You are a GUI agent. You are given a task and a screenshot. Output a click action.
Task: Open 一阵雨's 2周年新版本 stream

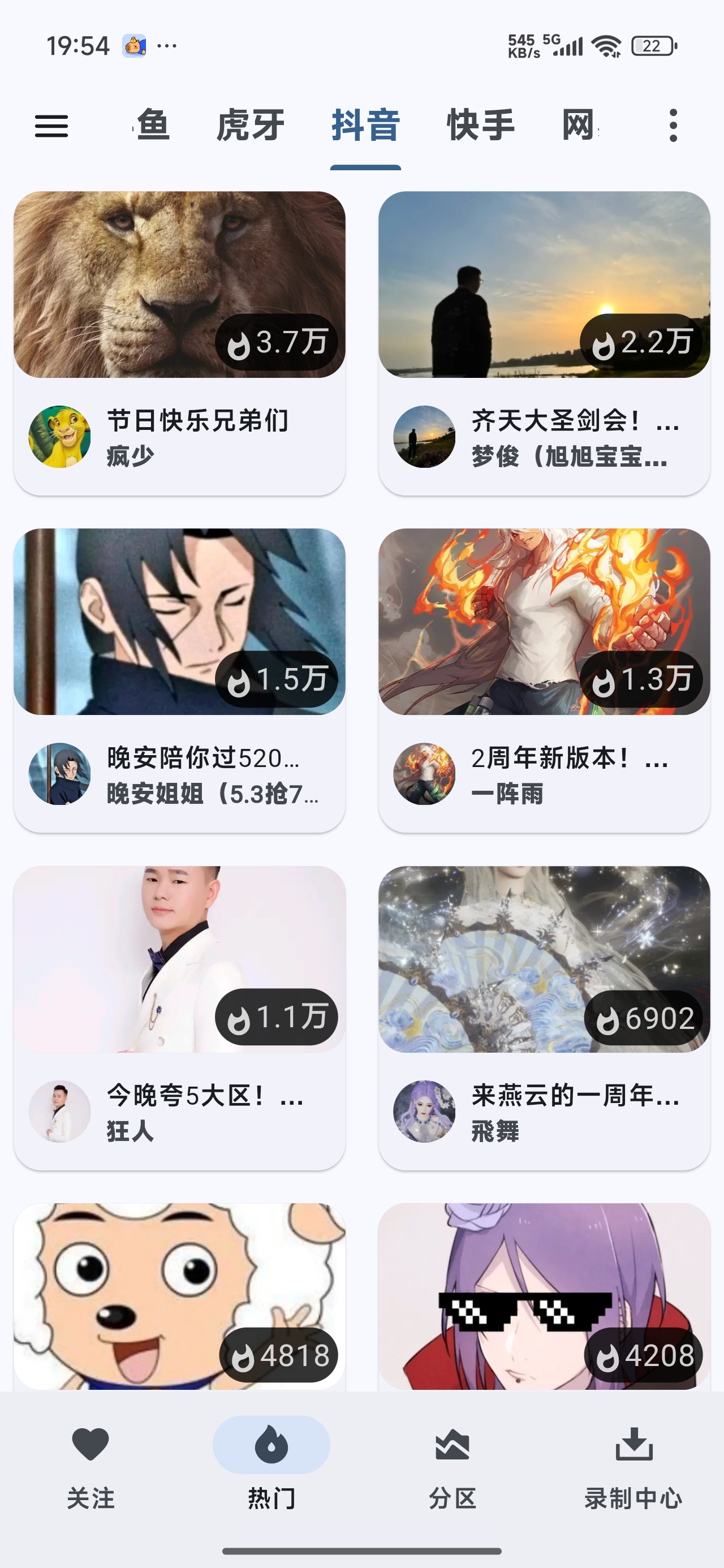pos(544,680)
